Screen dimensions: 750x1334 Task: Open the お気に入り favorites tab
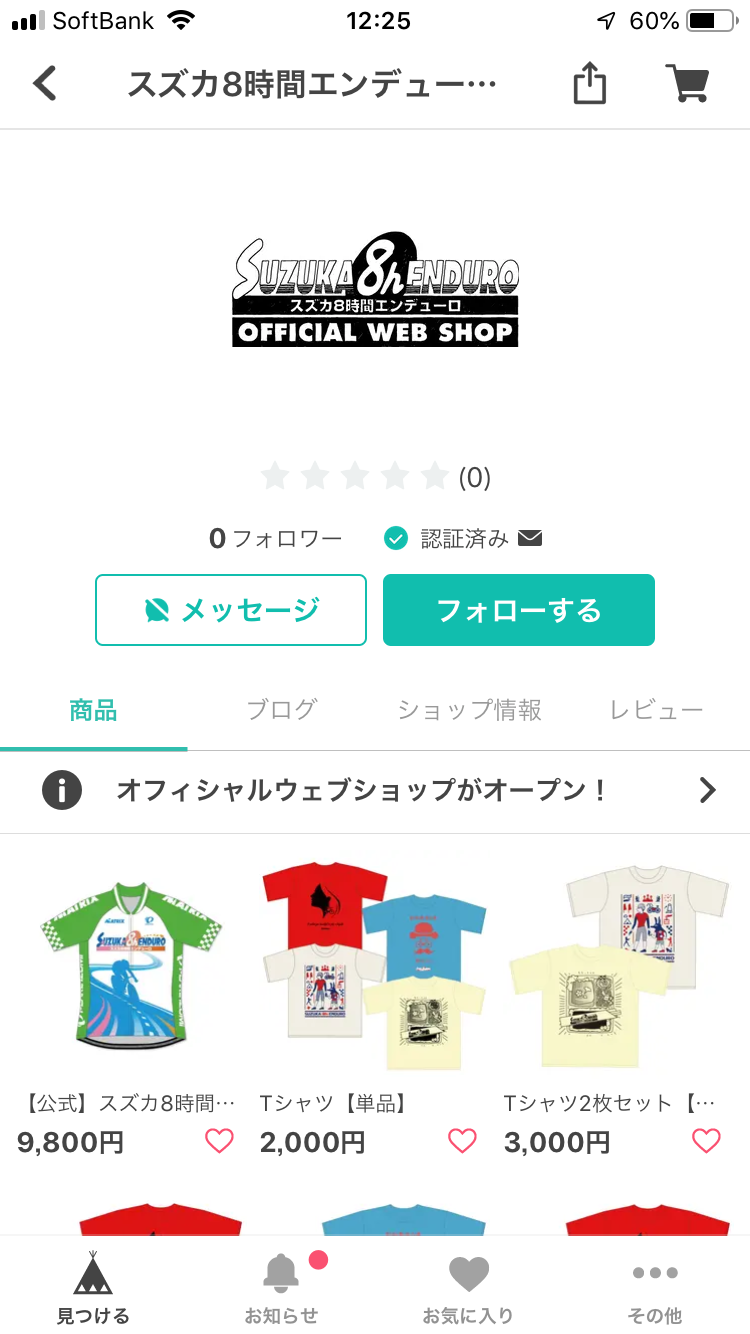(468, 1288)
